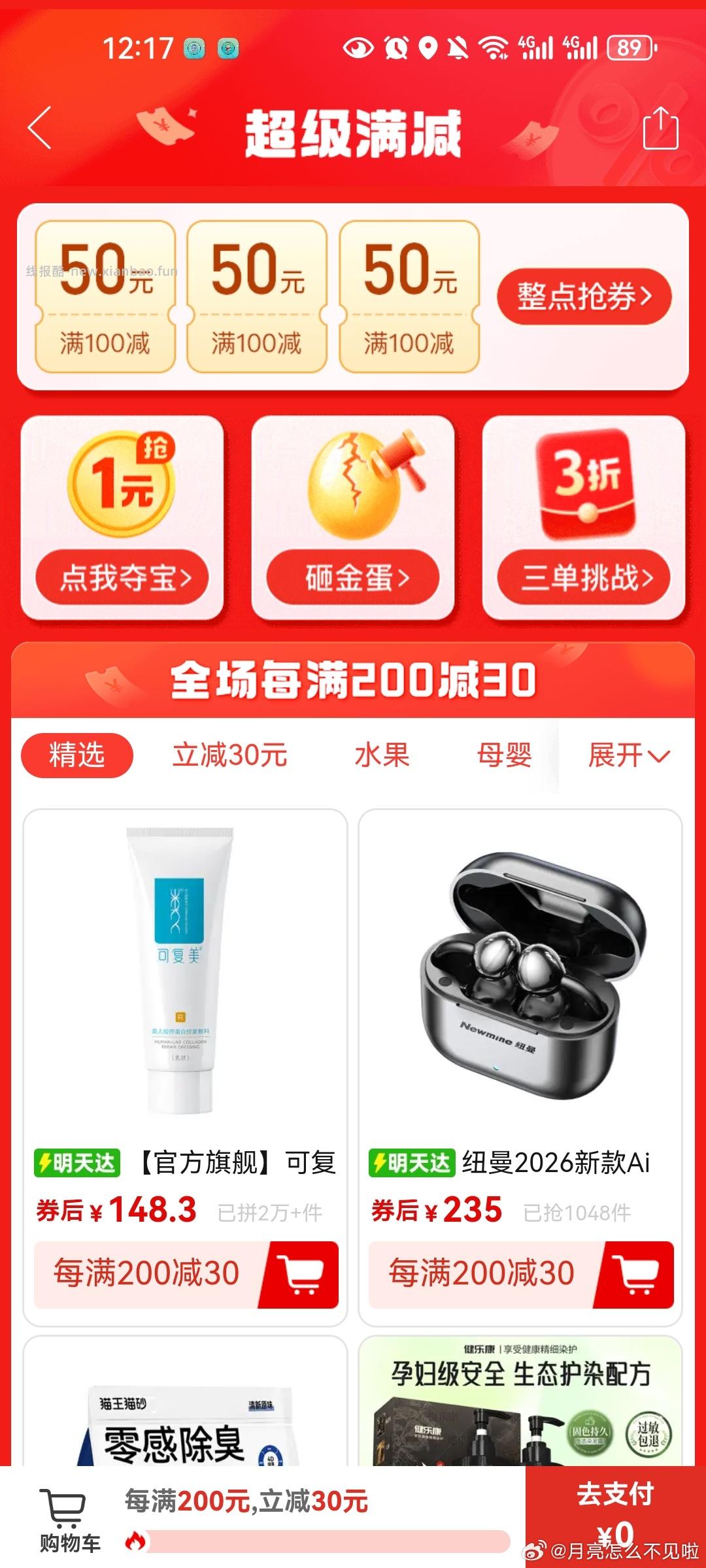Add 纽曼 earbuds to cart
Screen dimensions: 706x1568
[636, 1275]
